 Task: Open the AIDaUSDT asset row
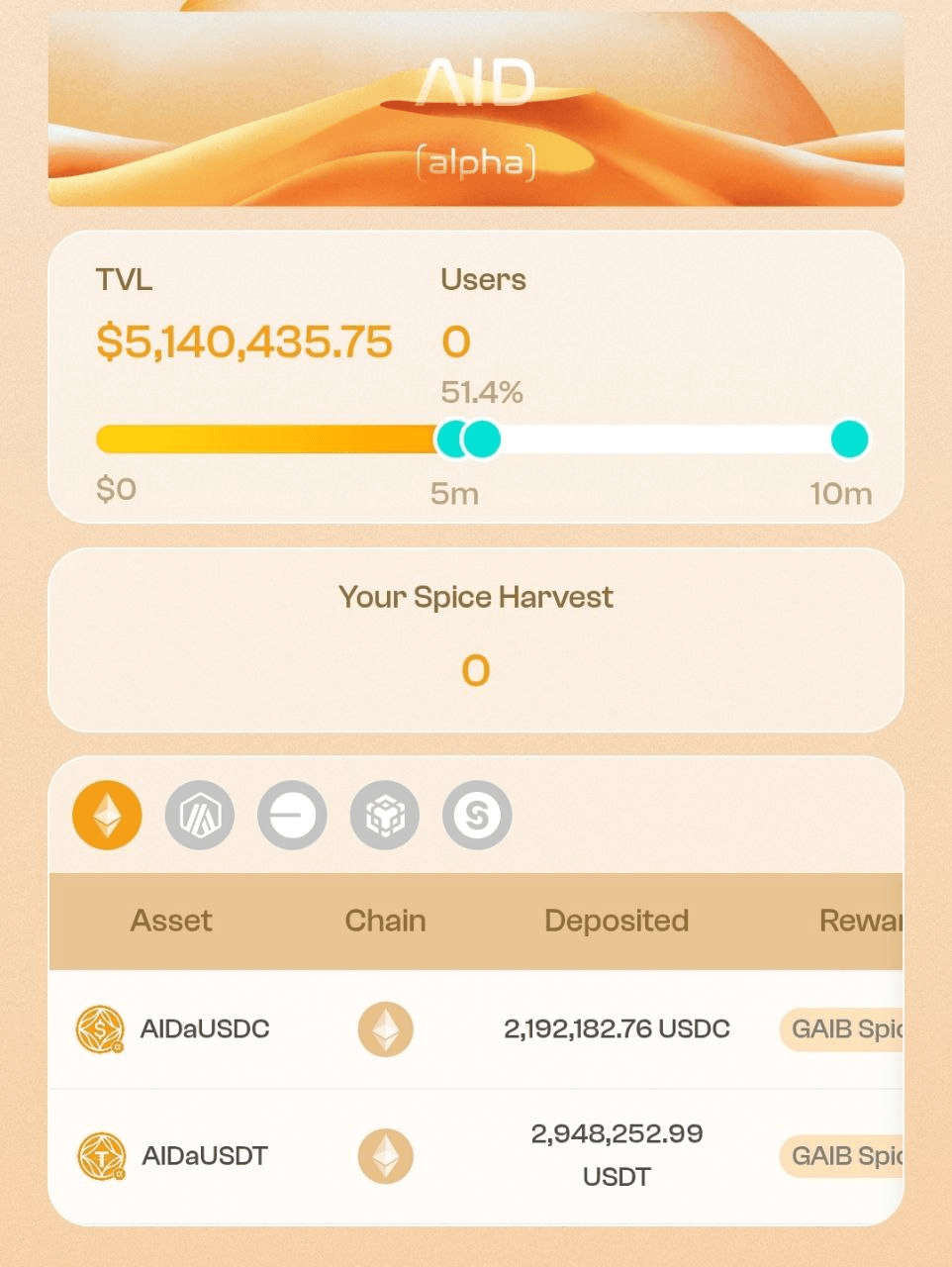205,1156
